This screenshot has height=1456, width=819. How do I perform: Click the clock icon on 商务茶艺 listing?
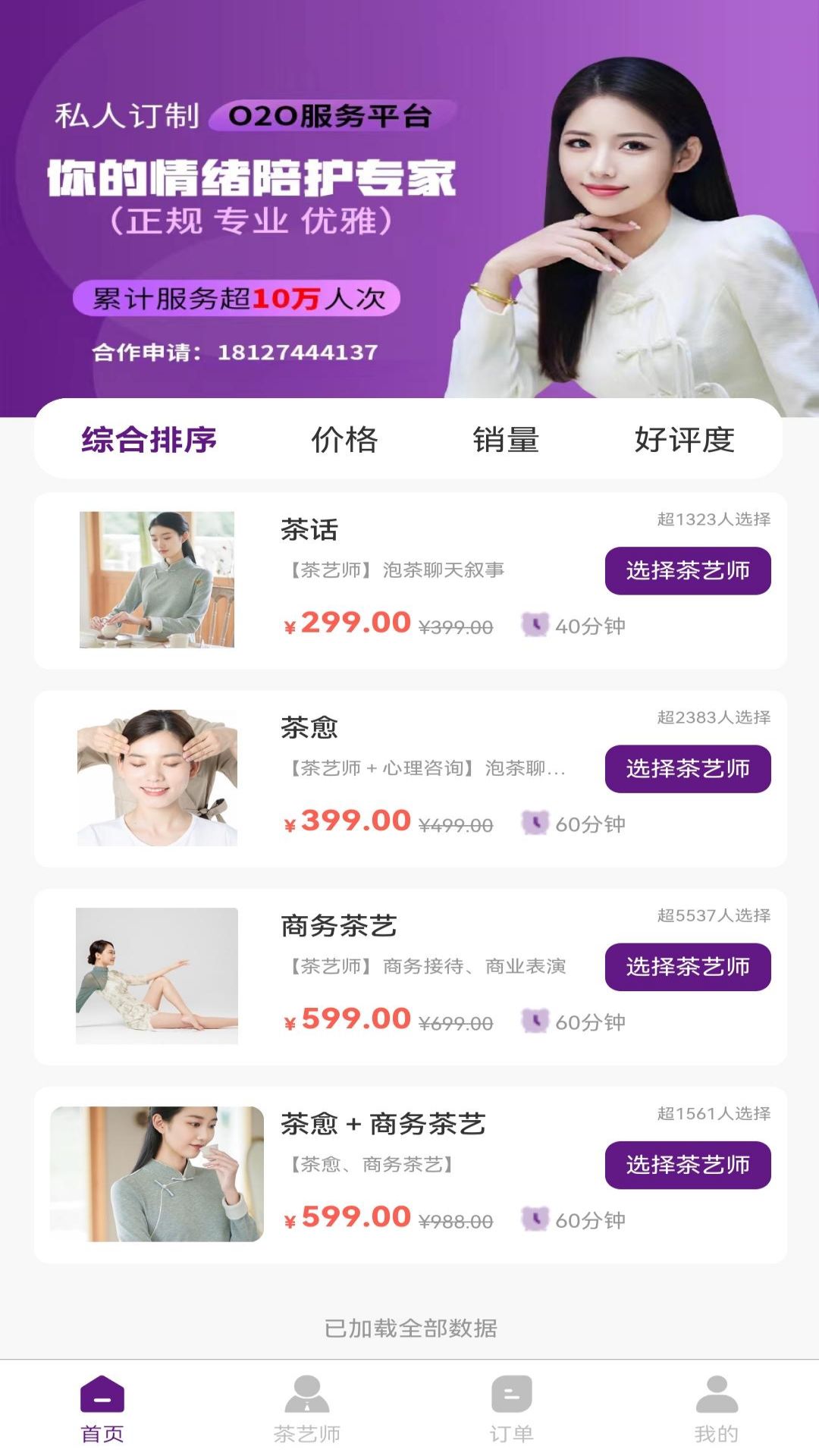point(535,1021)
